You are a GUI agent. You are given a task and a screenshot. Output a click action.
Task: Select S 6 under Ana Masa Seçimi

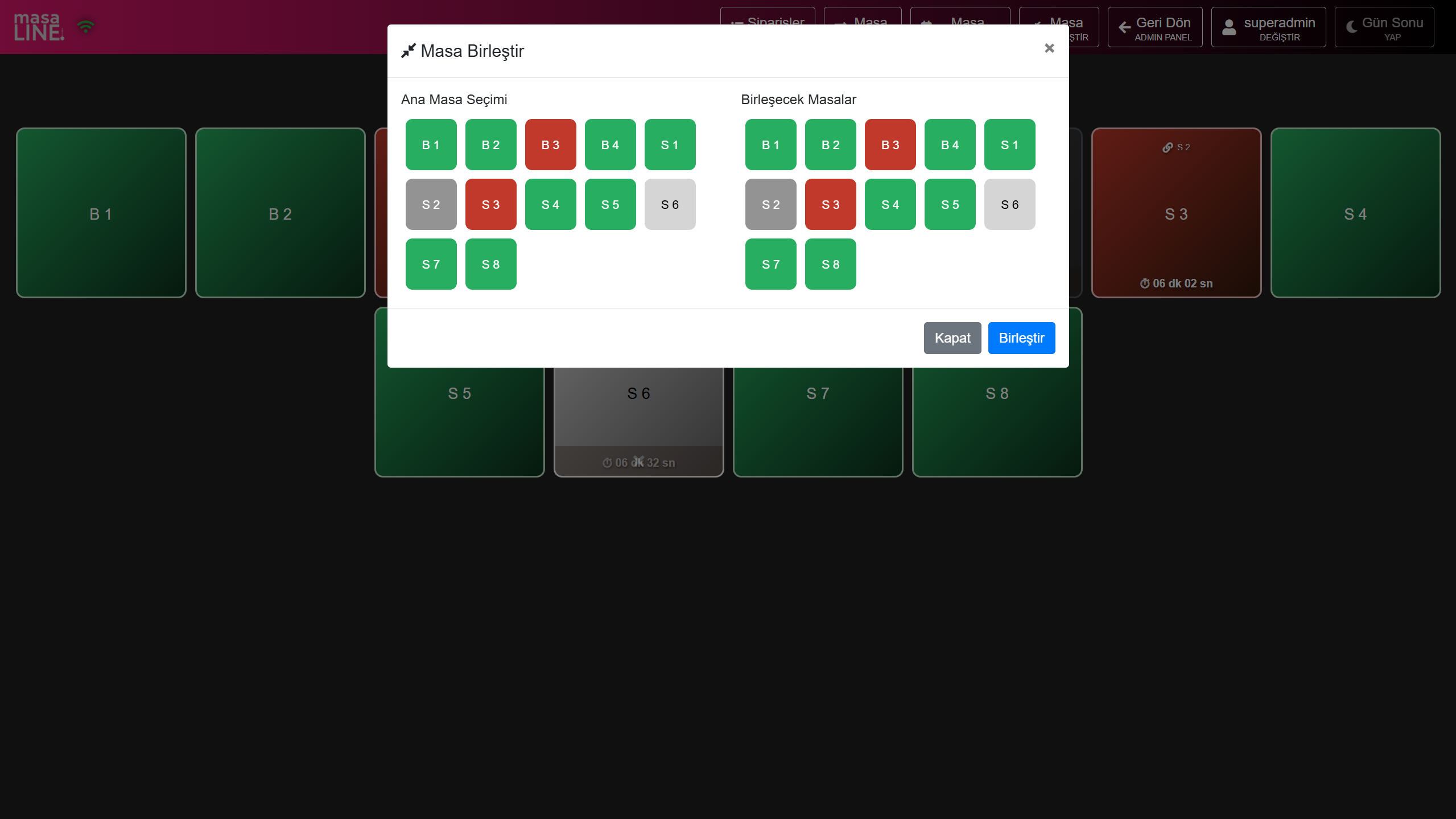[670, 204]
